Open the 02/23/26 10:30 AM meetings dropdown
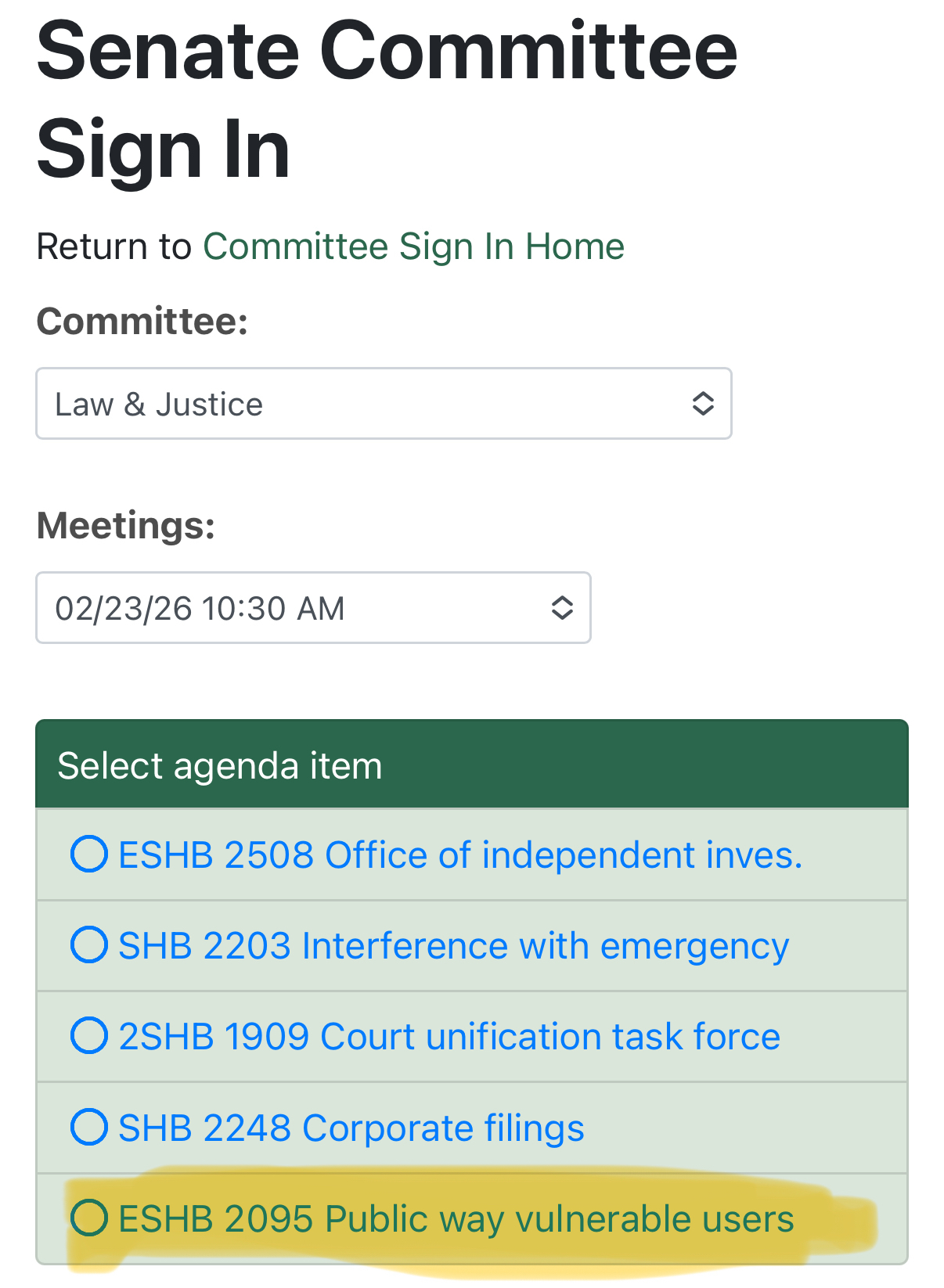 (313, 608)
